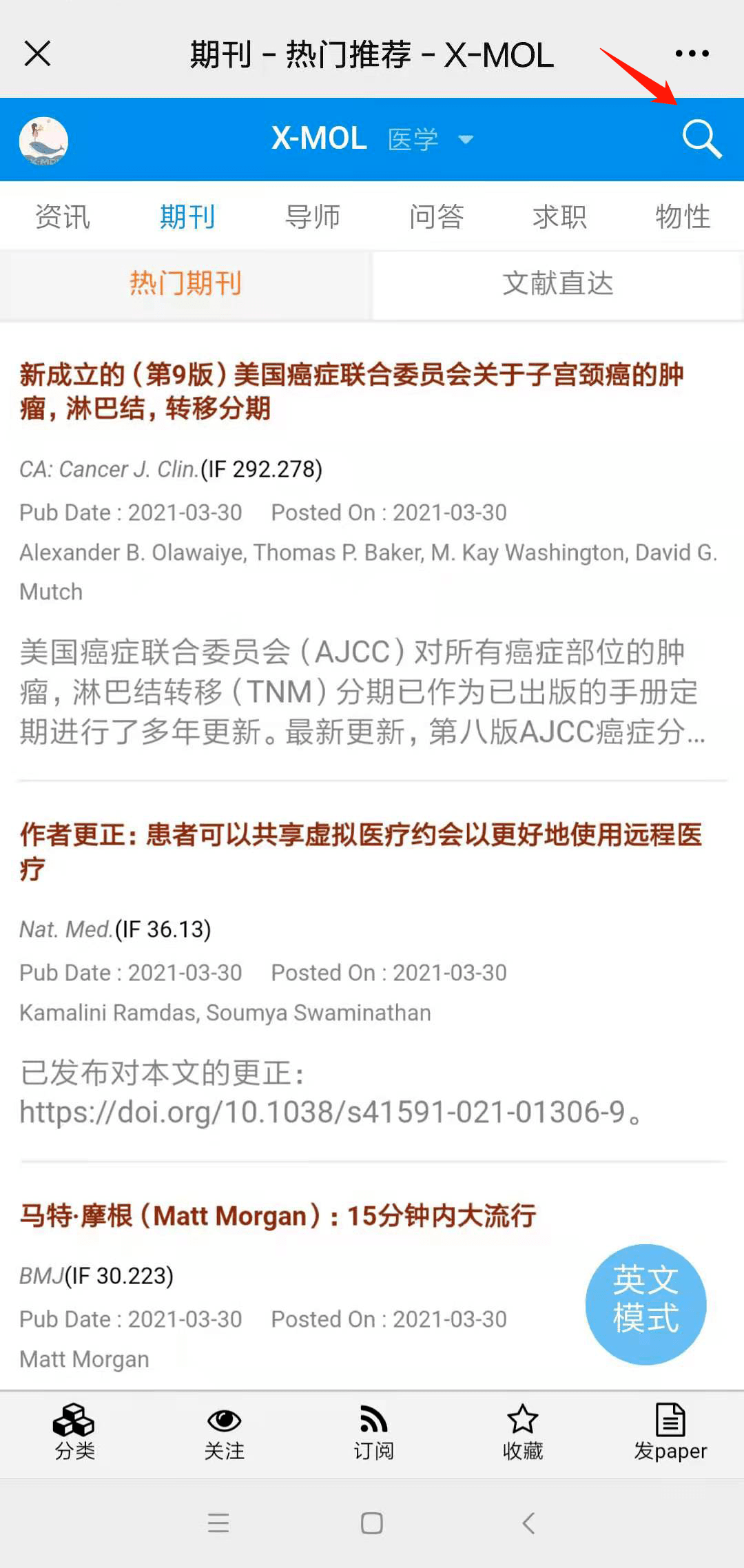Image resolution: width=744 pixels, height=1568 pixels.
Task: Open 收藏 in the bottom bar
Action: point(523,1433)
